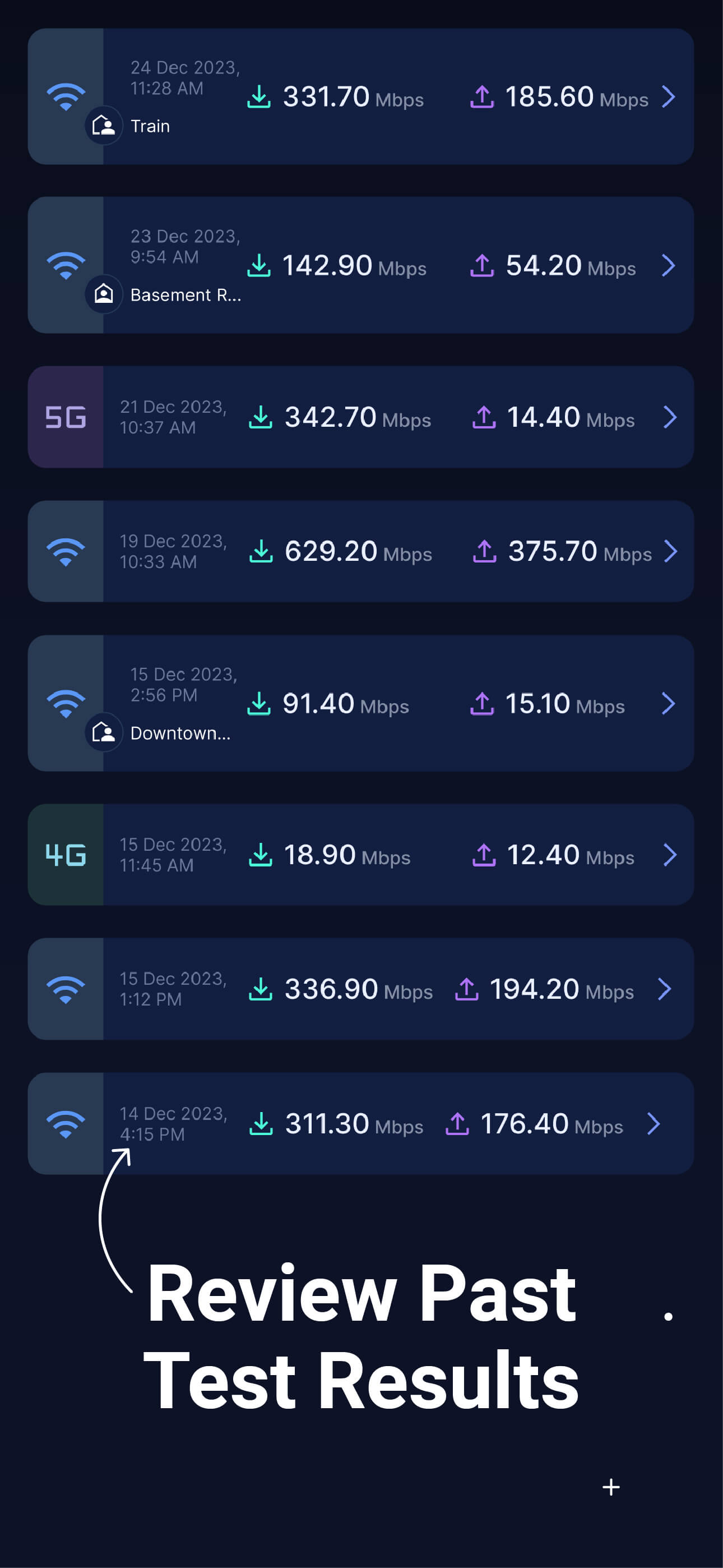Screen dimensions: 723x1568
Task: Click the 21 Dec 2023 timestamp text
Action: coord(172,417)
